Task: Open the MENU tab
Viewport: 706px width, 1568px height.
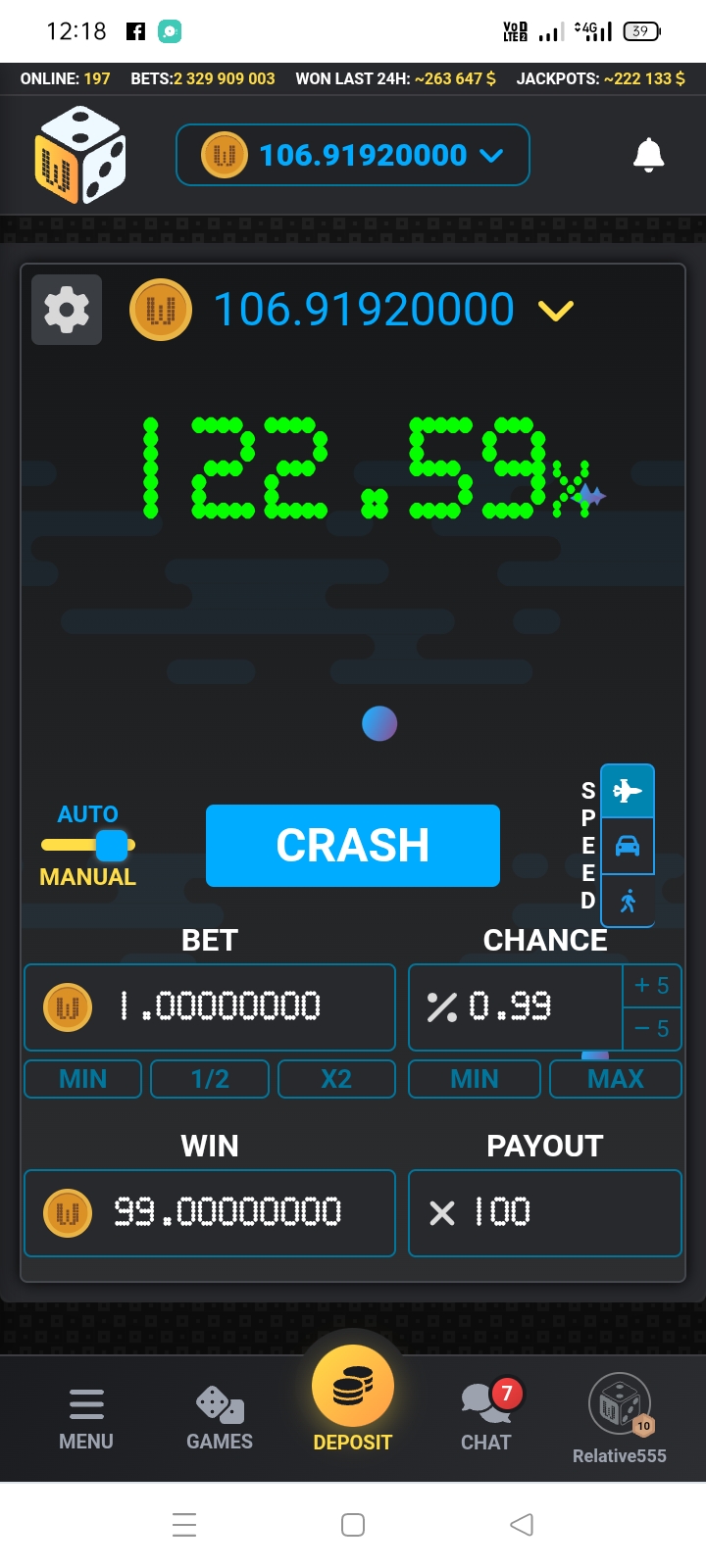Action: (x=86, y=1418)
